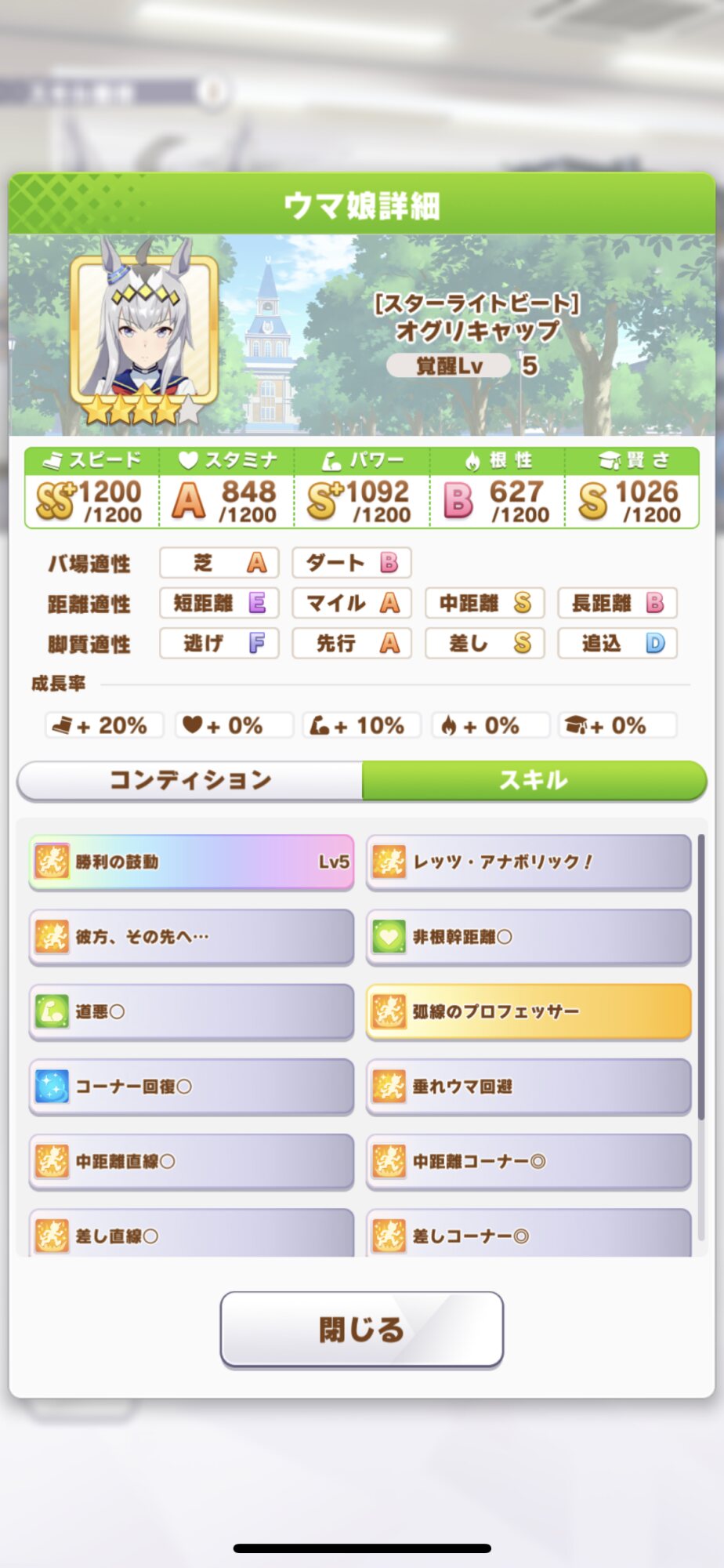This screenshot has width=724, height=1568.
Task: Tap the 彼方、その先へ… skill
Action: (191, 936)
